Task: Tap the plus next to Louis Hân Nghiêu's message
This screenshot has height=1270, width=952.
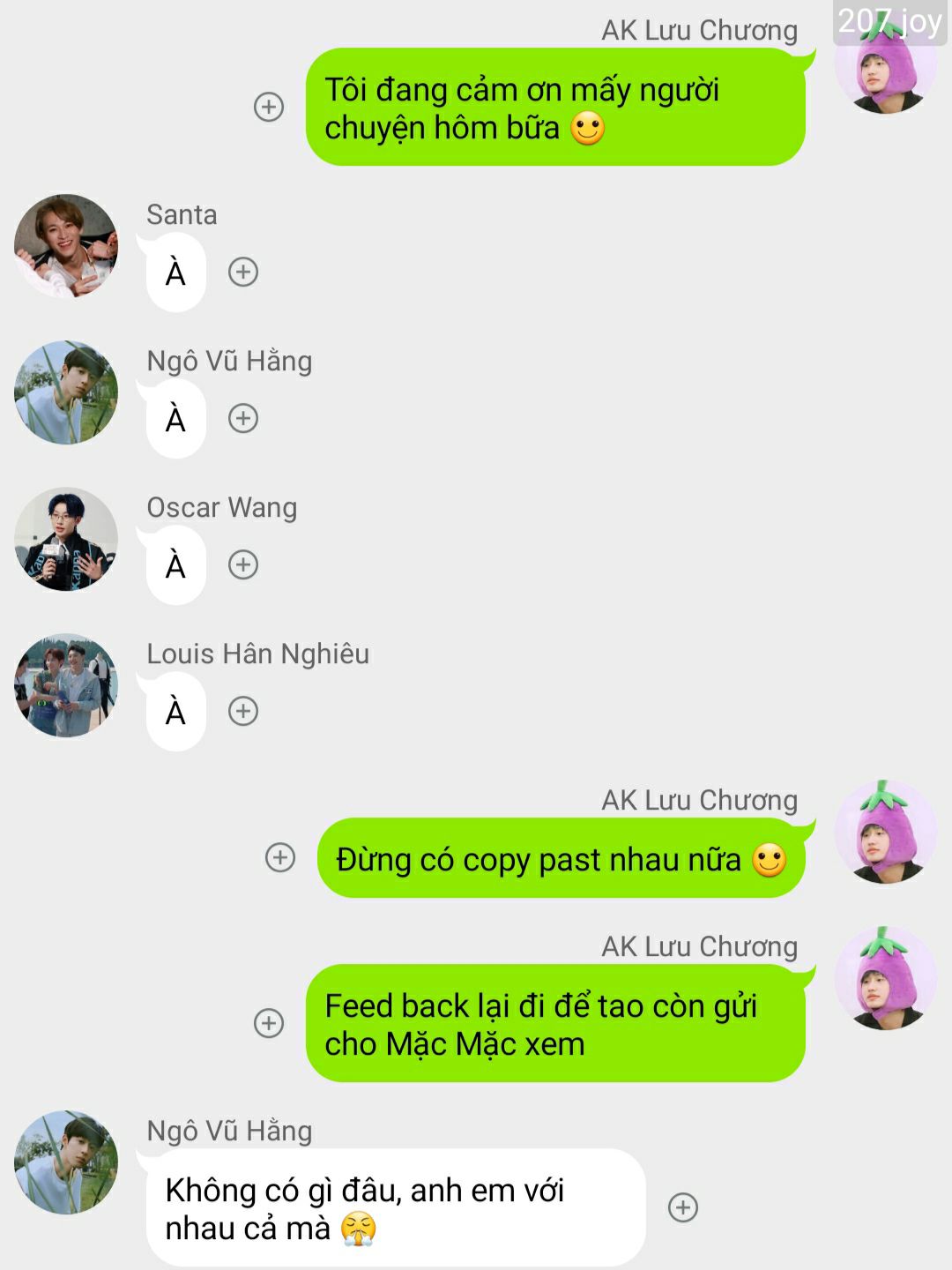Action: pos(243,711)
